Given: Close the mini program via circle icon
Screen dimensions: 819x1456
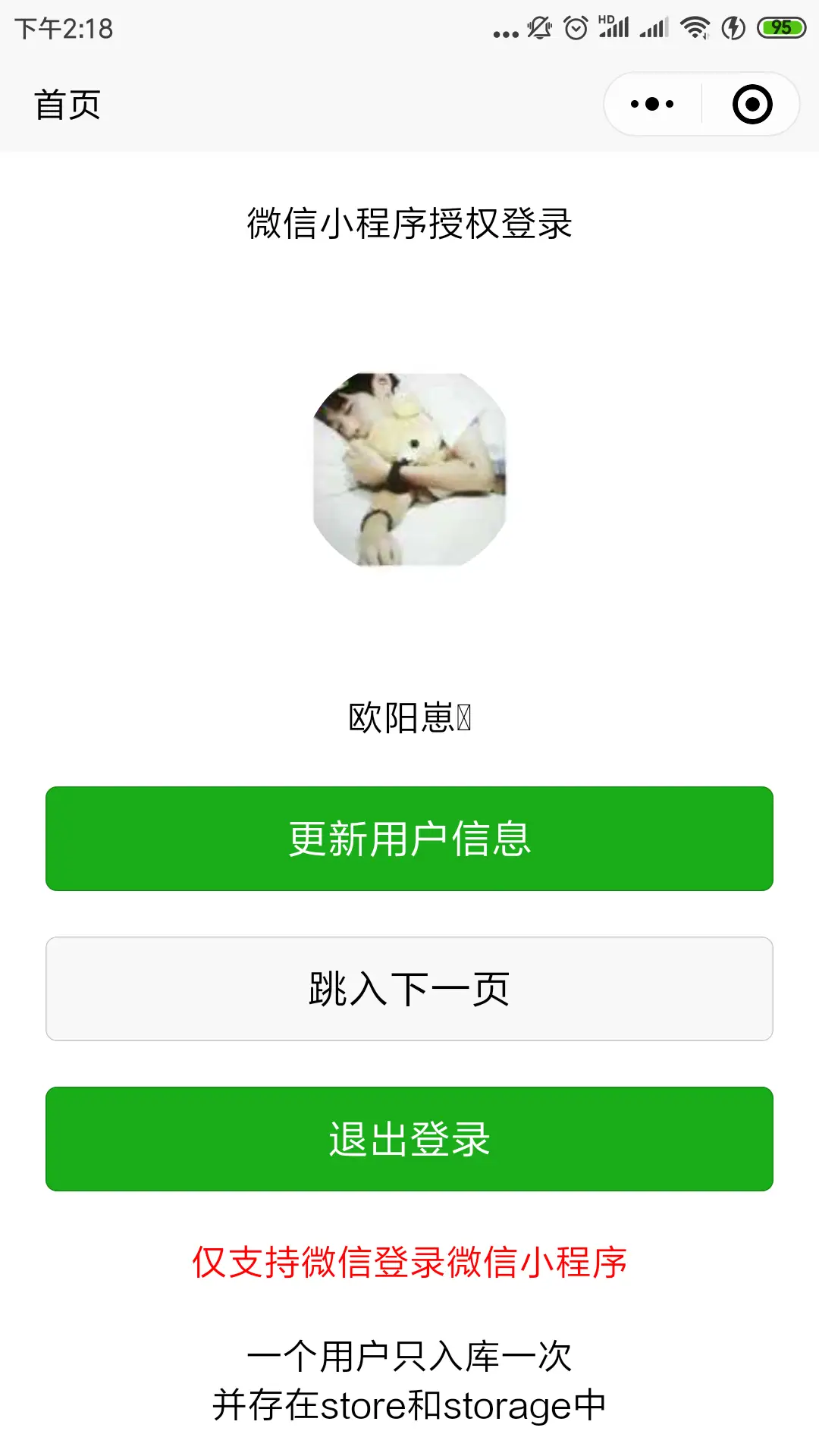Looking at the screenshot, I should click(752, 105).
